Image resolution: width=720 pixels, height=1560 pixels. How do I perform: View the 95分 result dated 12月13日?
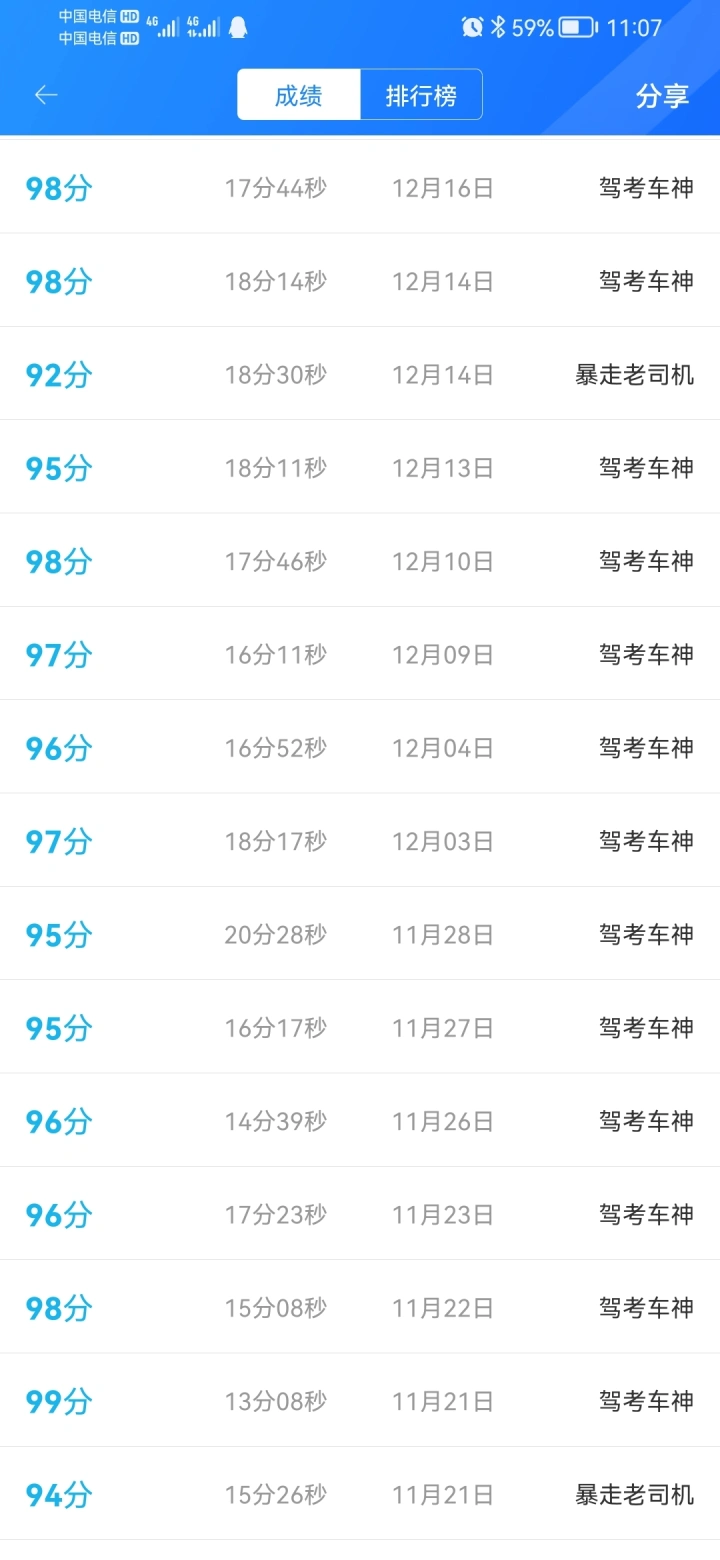360,468
